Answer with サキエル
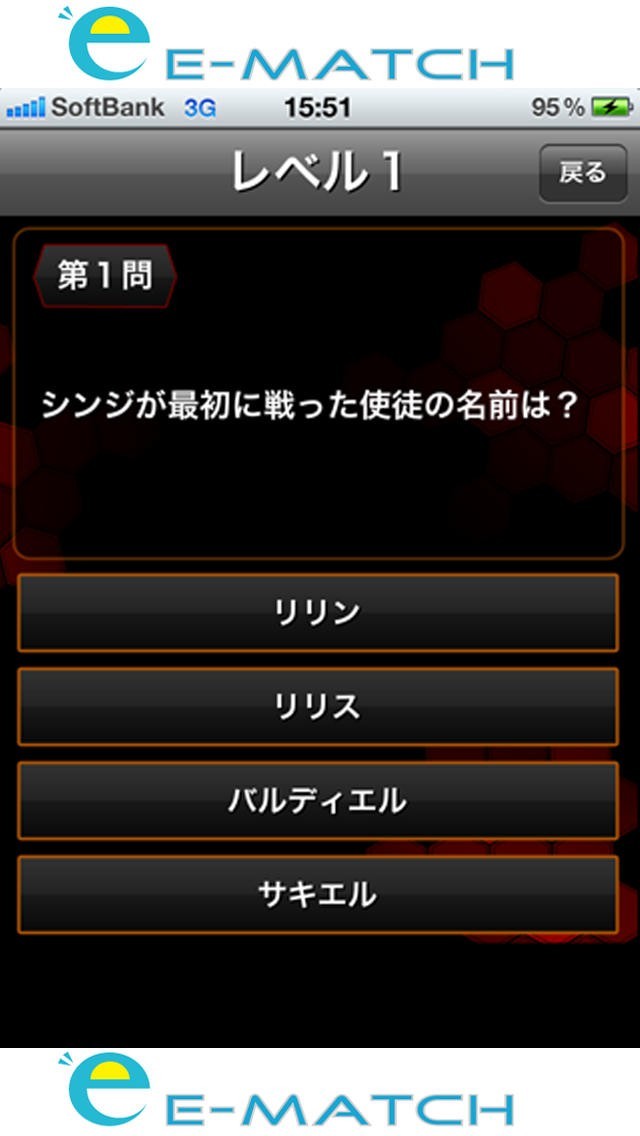This screenshot has width=640, height=1136. point(317,895)
